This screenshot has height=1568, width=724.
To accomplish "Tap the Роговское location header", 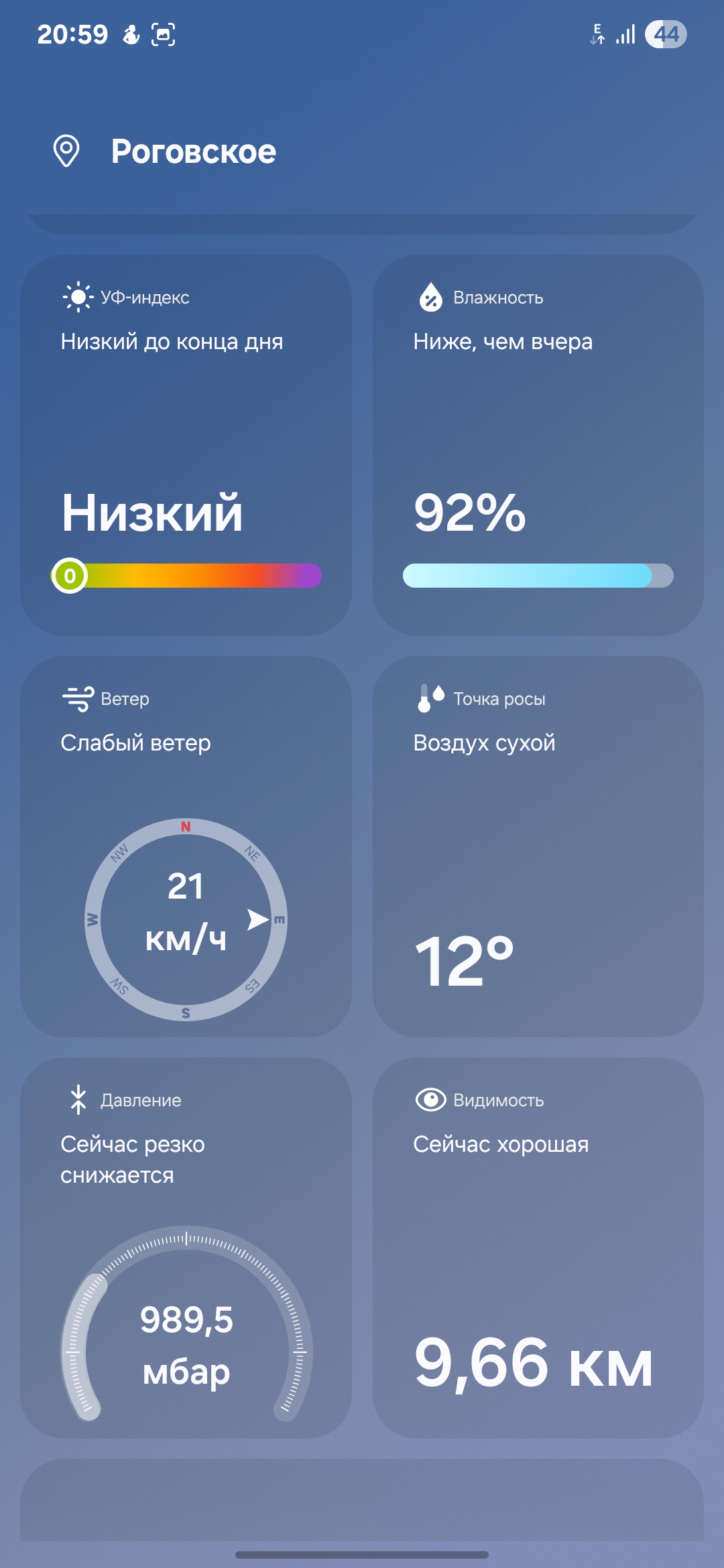I will coord(193,151).
